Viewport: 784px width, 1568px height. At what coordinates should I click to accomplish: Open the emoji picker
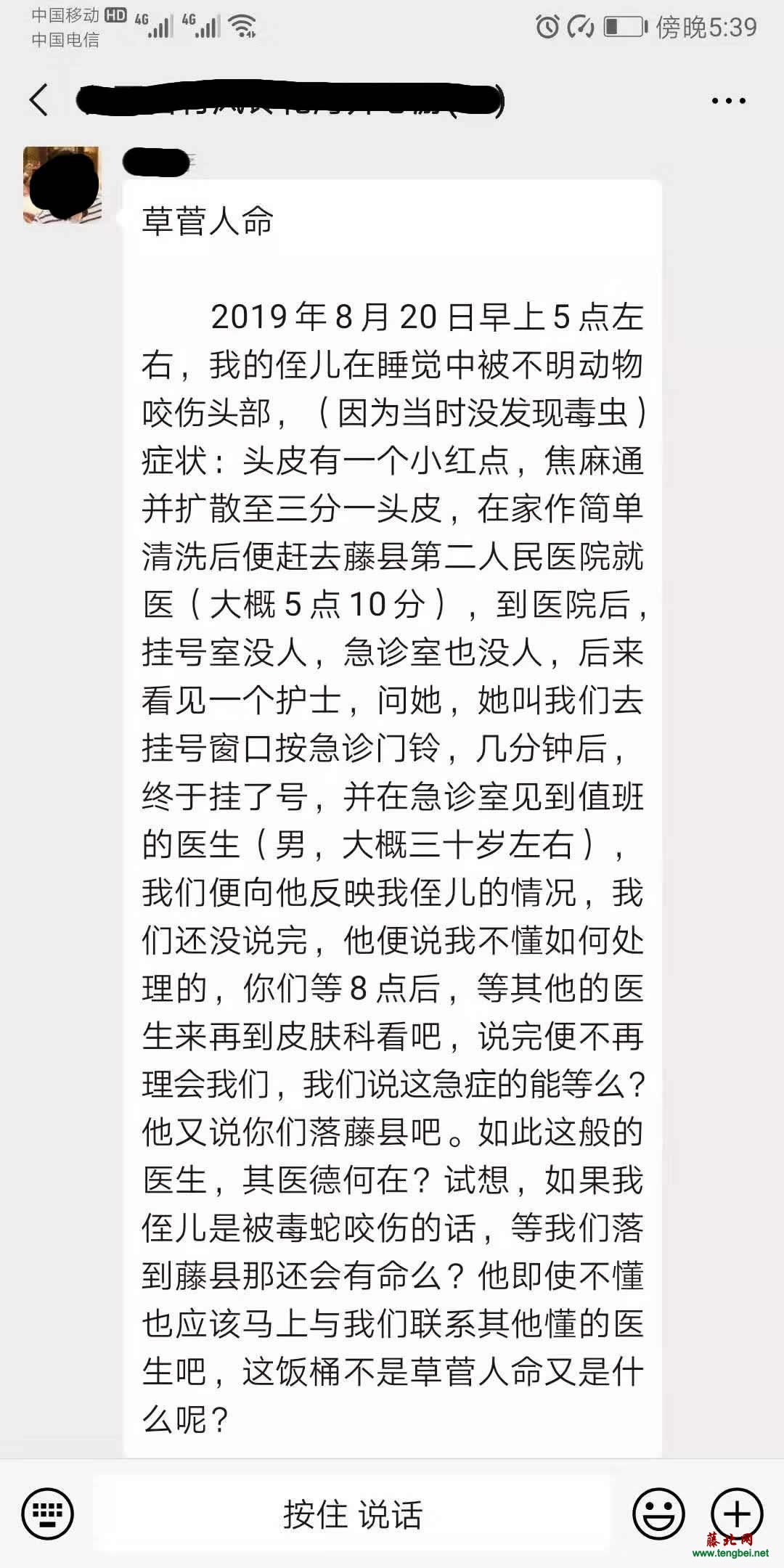(x=658, y=1514)
